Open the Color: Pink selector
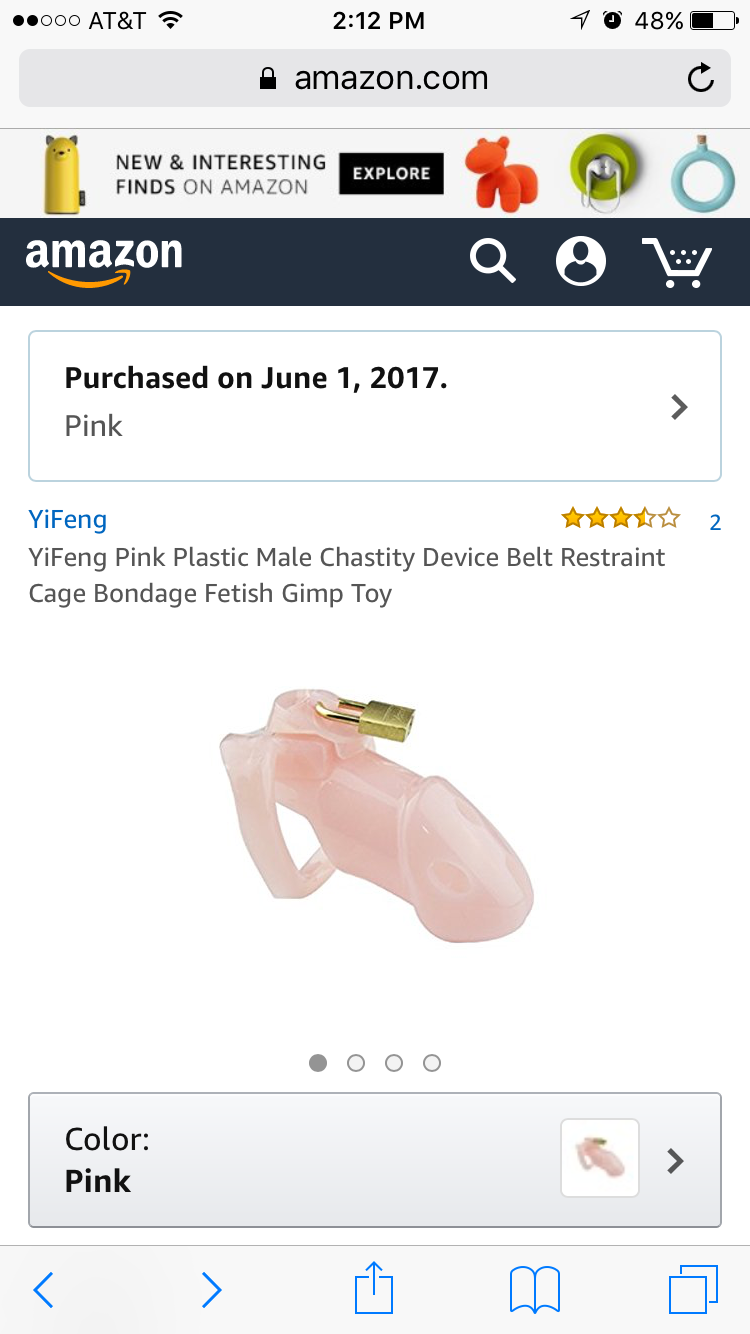The image size is (750, 1334). (x=375, y=1160)
